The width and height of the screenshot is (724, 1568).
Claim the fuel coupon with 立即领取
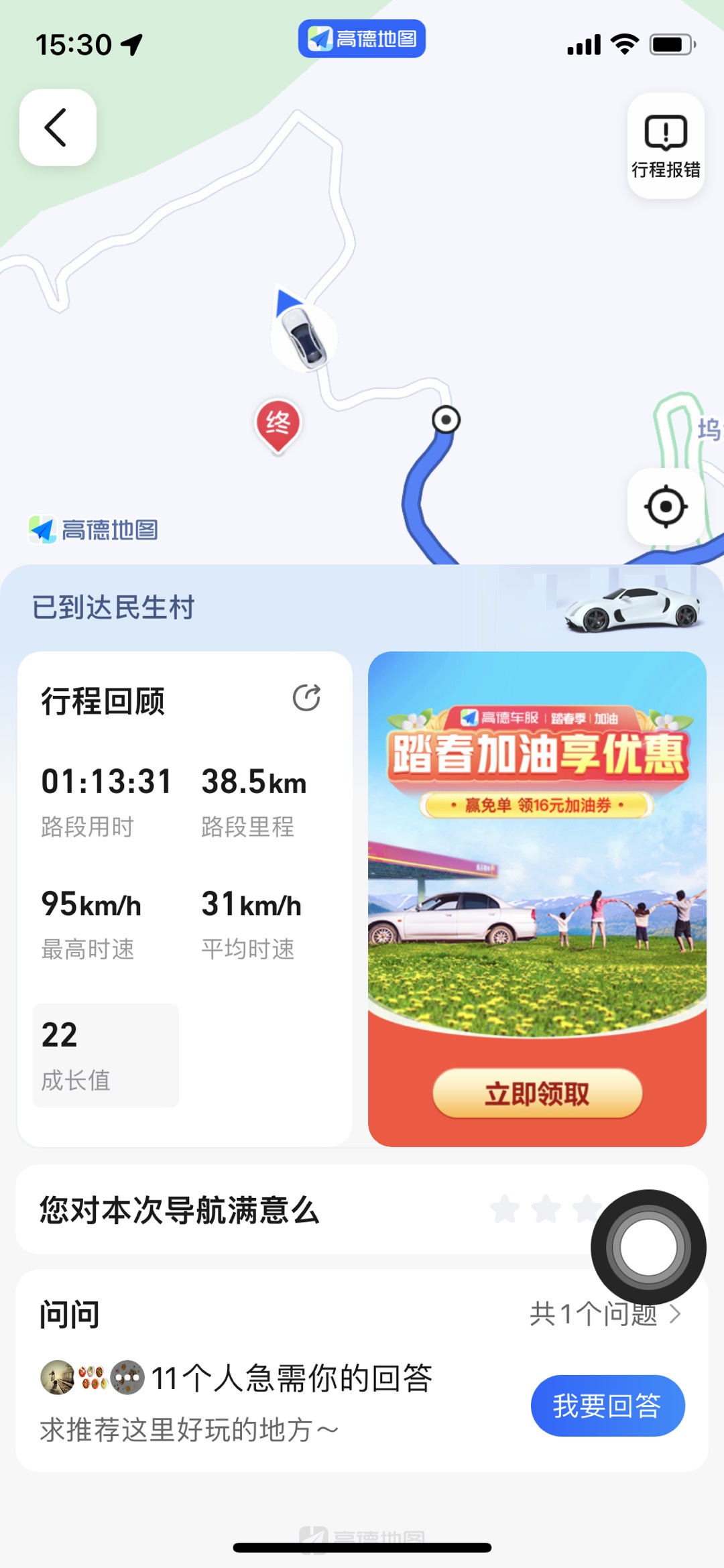(x=537, y=1093)
